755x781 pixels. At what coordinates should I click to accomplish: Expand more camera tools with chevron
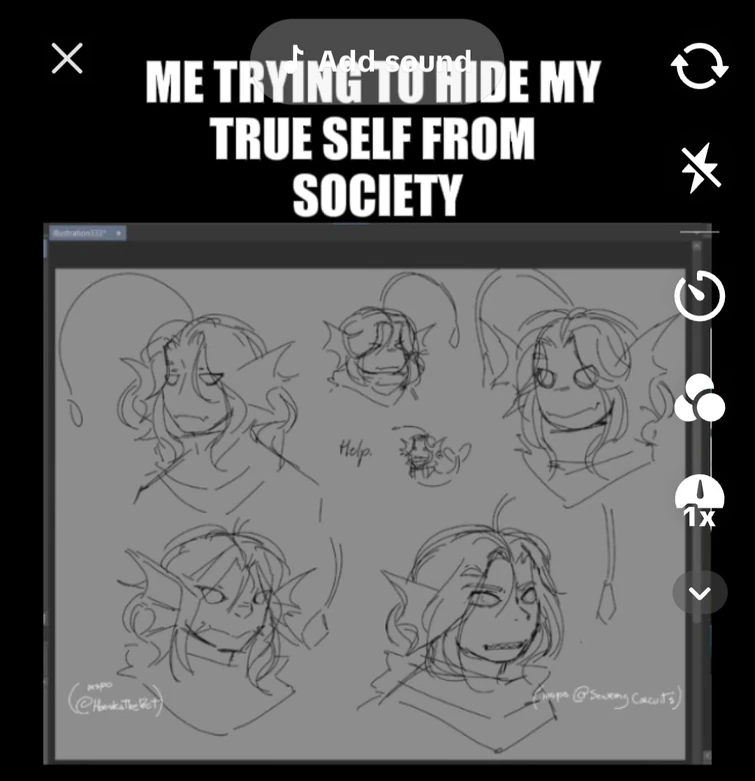tap(699, 593)
